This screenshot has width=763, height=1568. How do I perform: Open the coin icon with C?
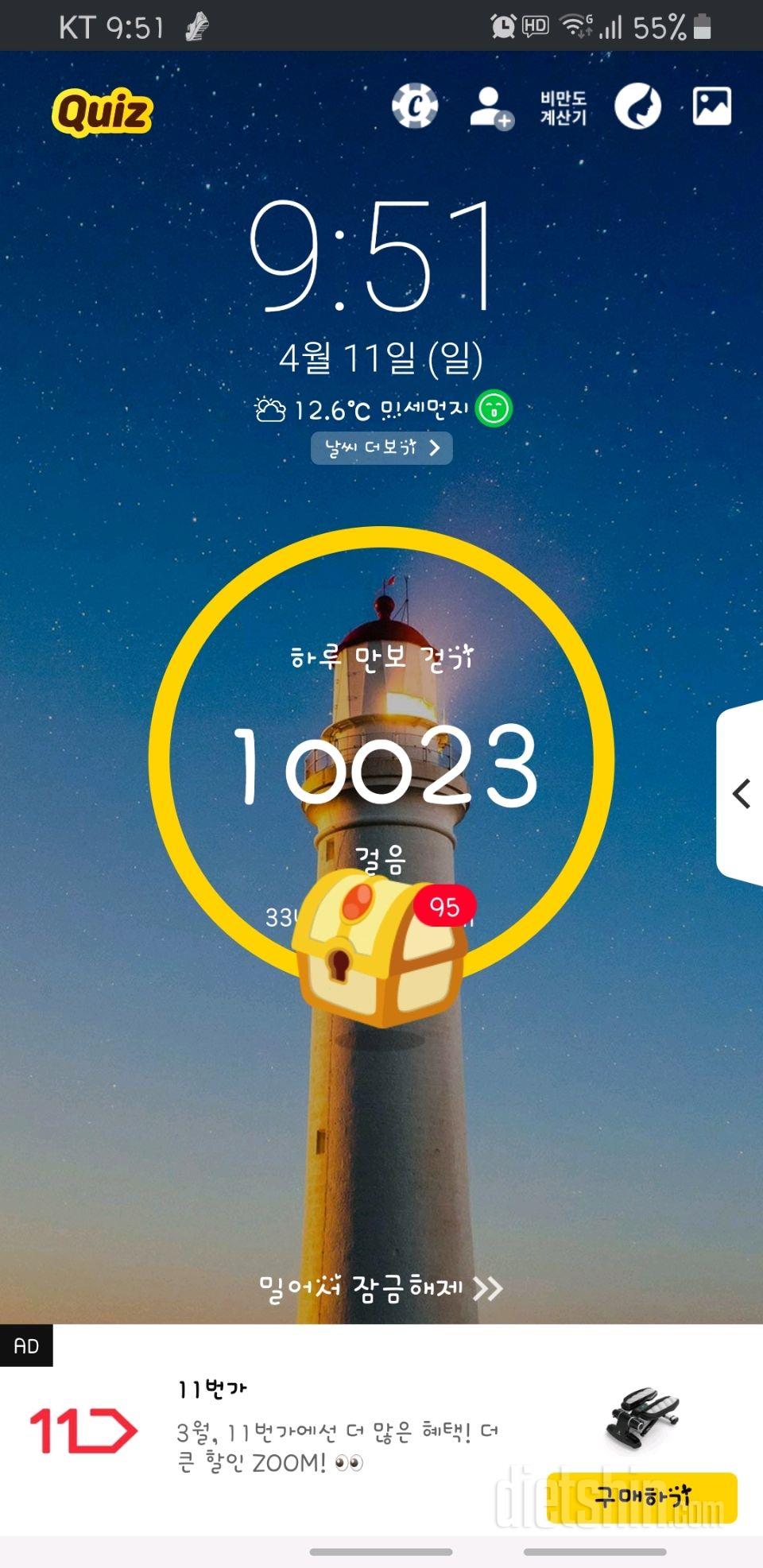pyautogui.click(x=415, y=106)
